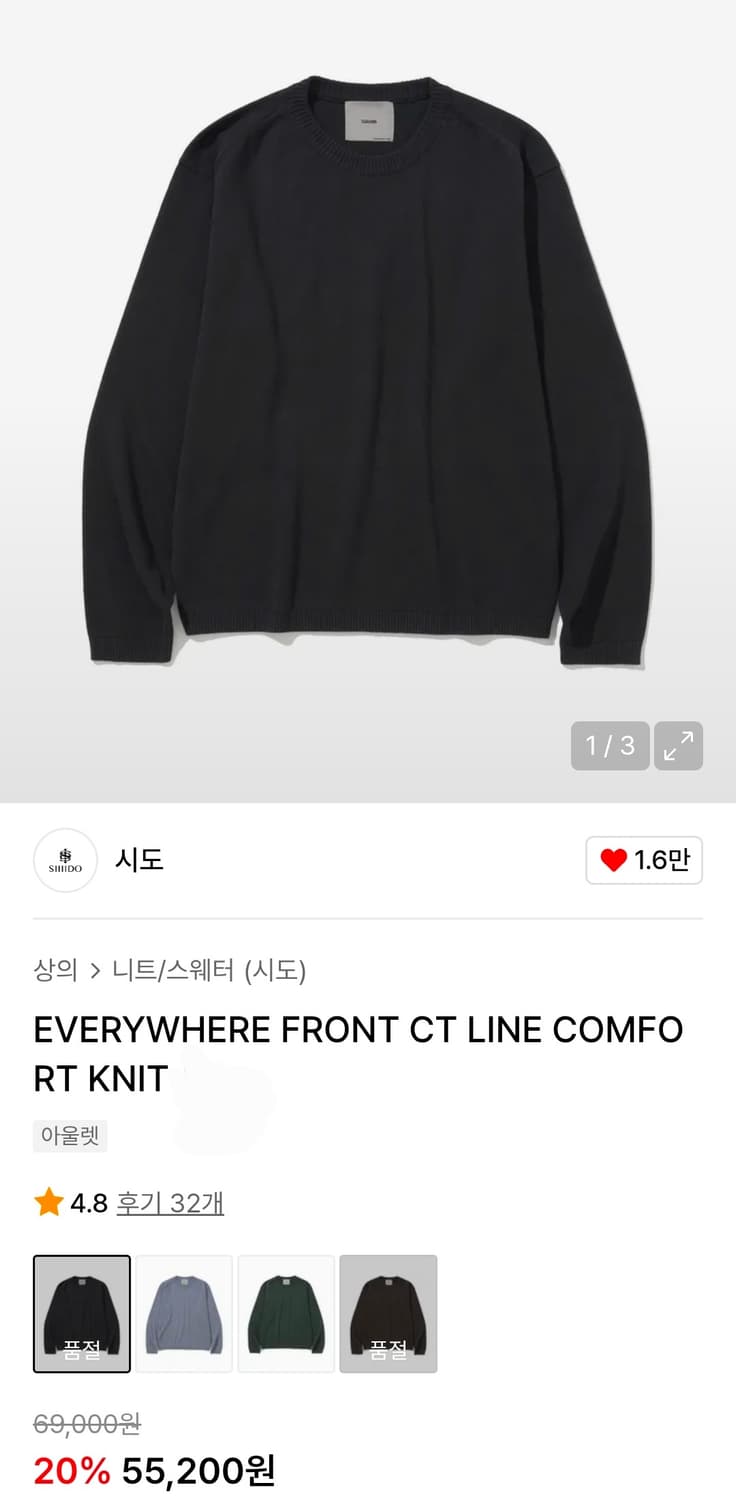
Task: Select the green knit color option
Action: [286, 1314]
